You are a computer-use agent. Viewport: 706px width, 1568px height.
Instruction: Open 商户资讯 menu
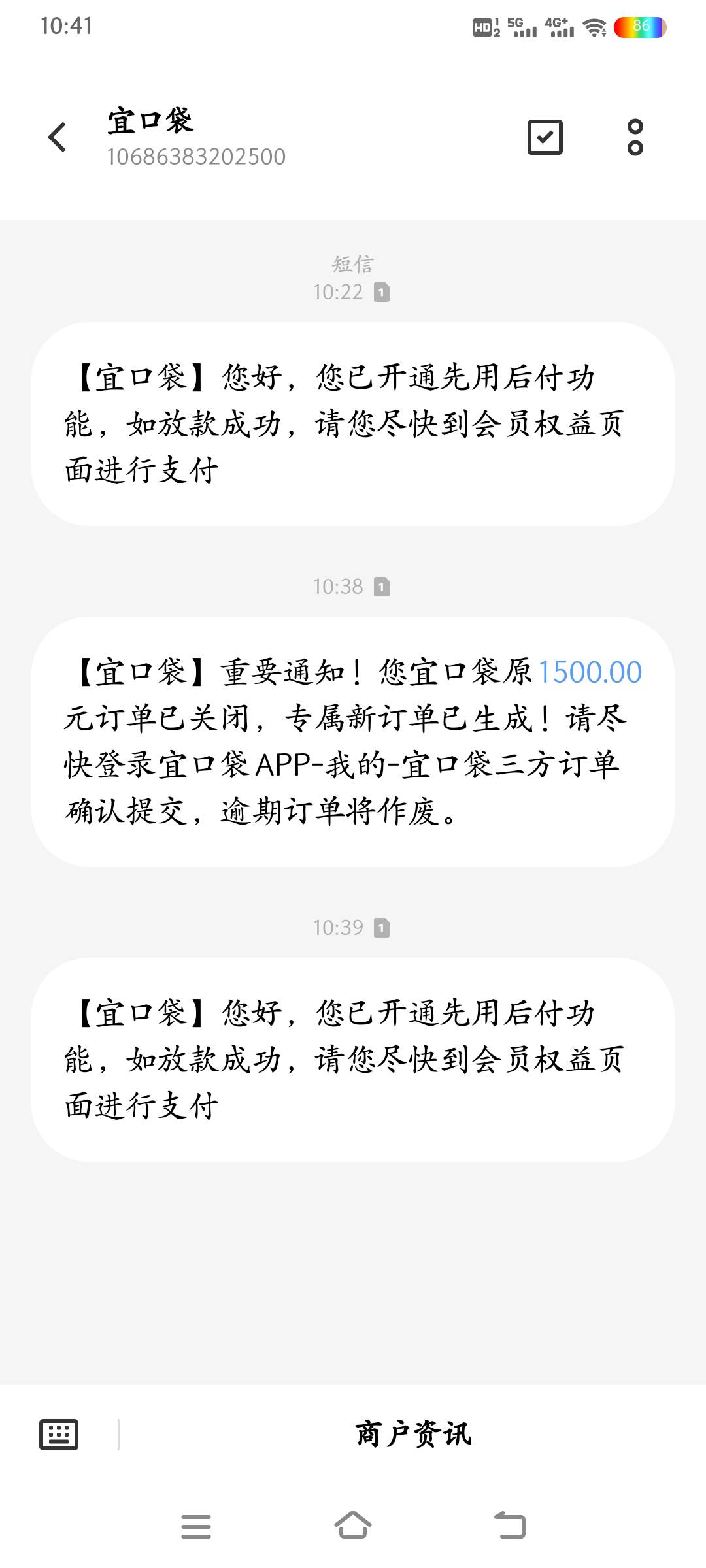412,1434
